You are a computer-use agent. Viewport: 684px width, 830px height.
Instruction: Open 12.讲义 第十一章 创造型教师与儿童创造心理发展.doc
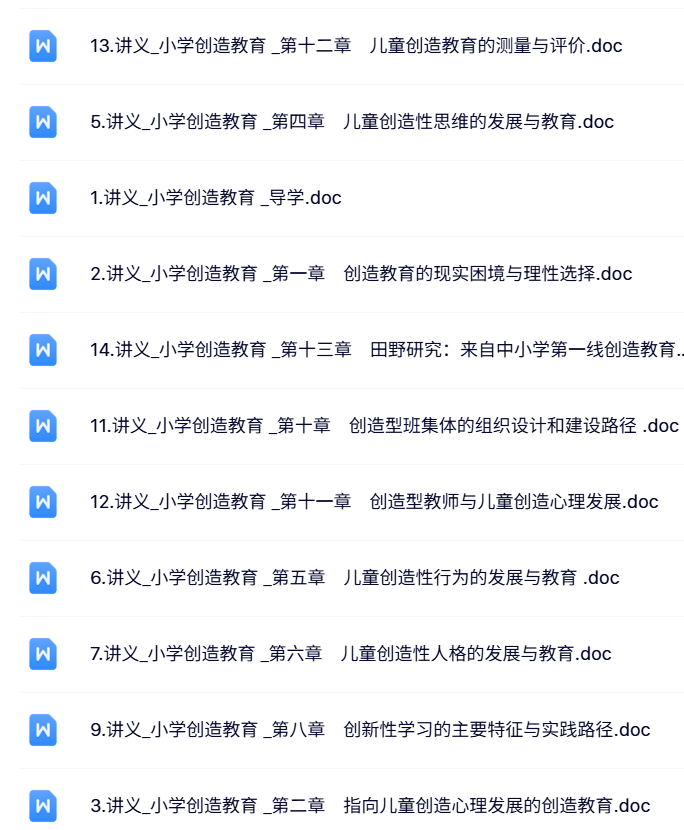click(x=373, y=502)
